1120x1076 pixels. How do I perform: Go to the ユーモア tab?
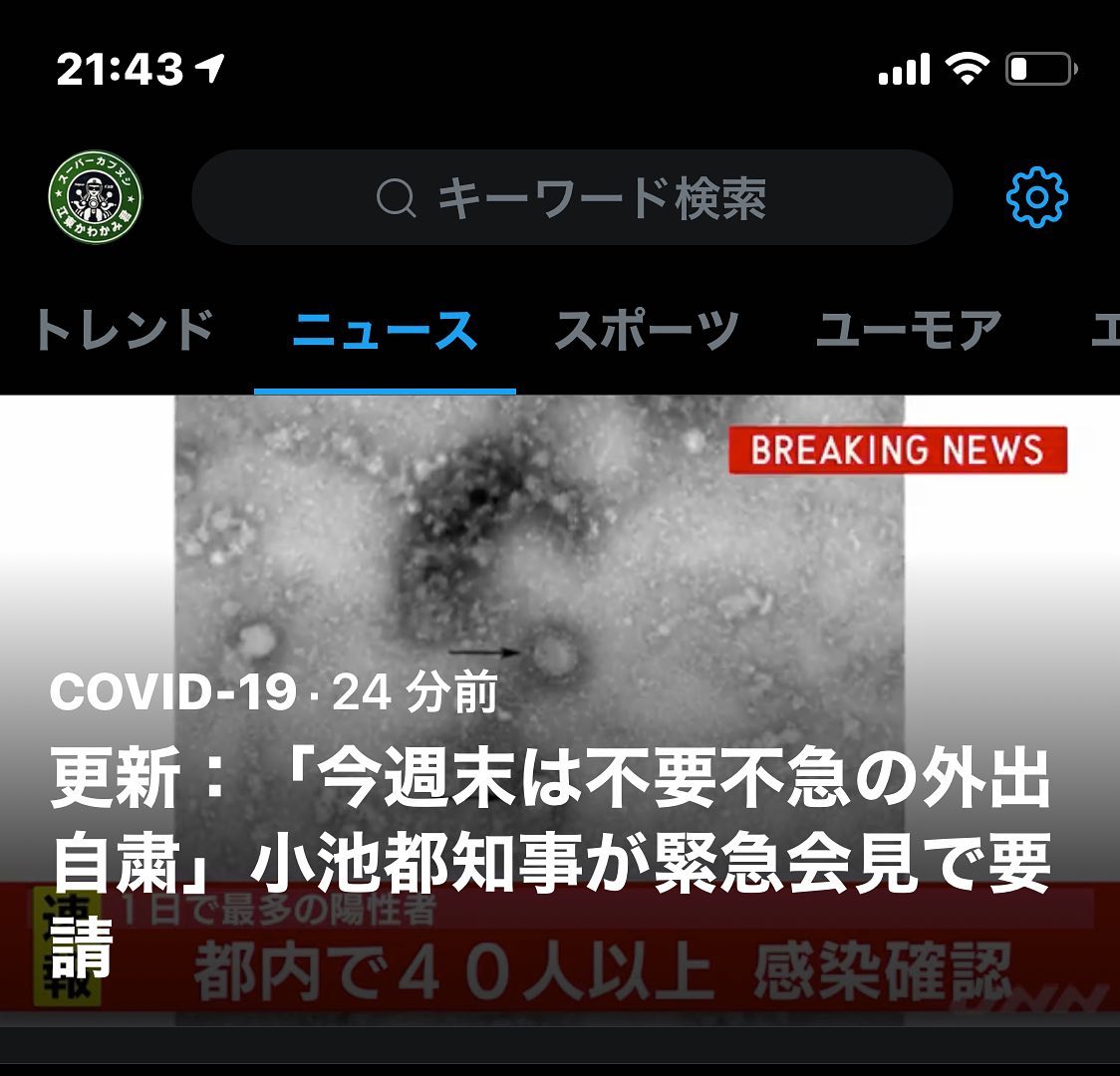tap(908, 330)
